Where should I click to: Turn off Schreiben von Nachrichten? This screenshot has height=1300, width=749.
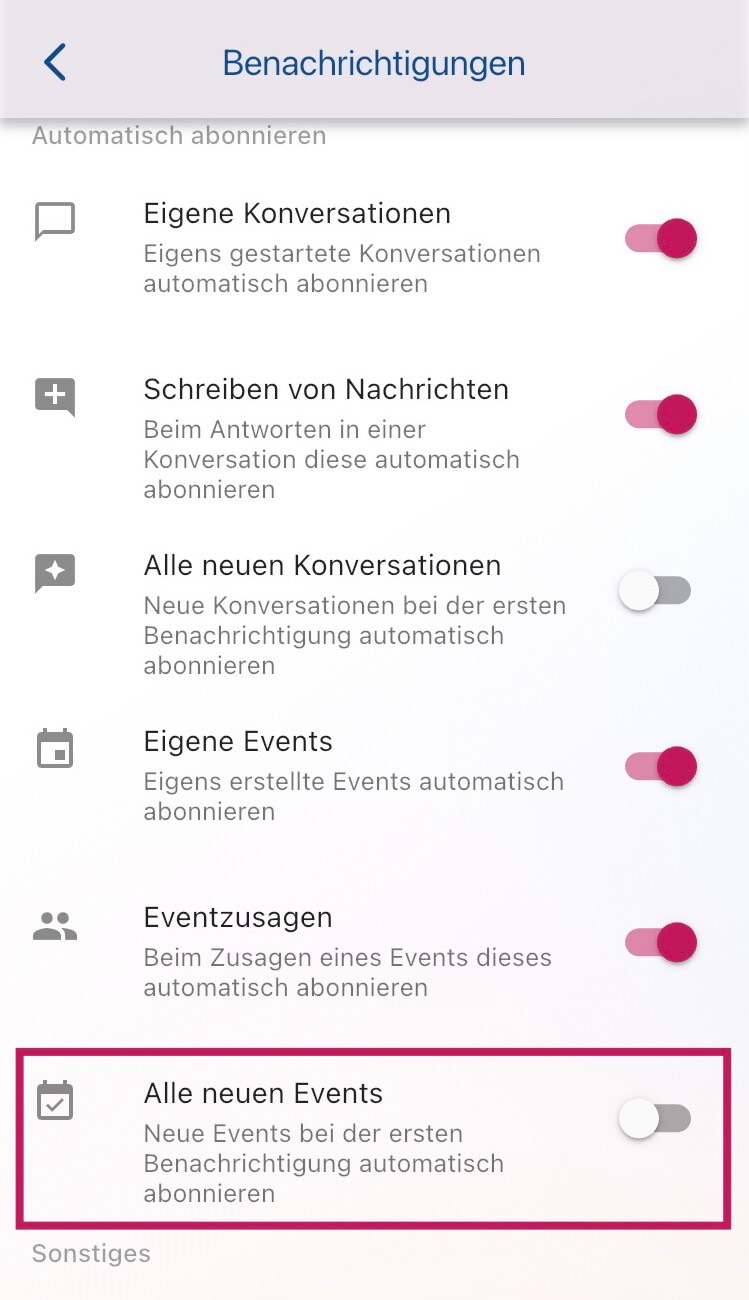(660, 415)
